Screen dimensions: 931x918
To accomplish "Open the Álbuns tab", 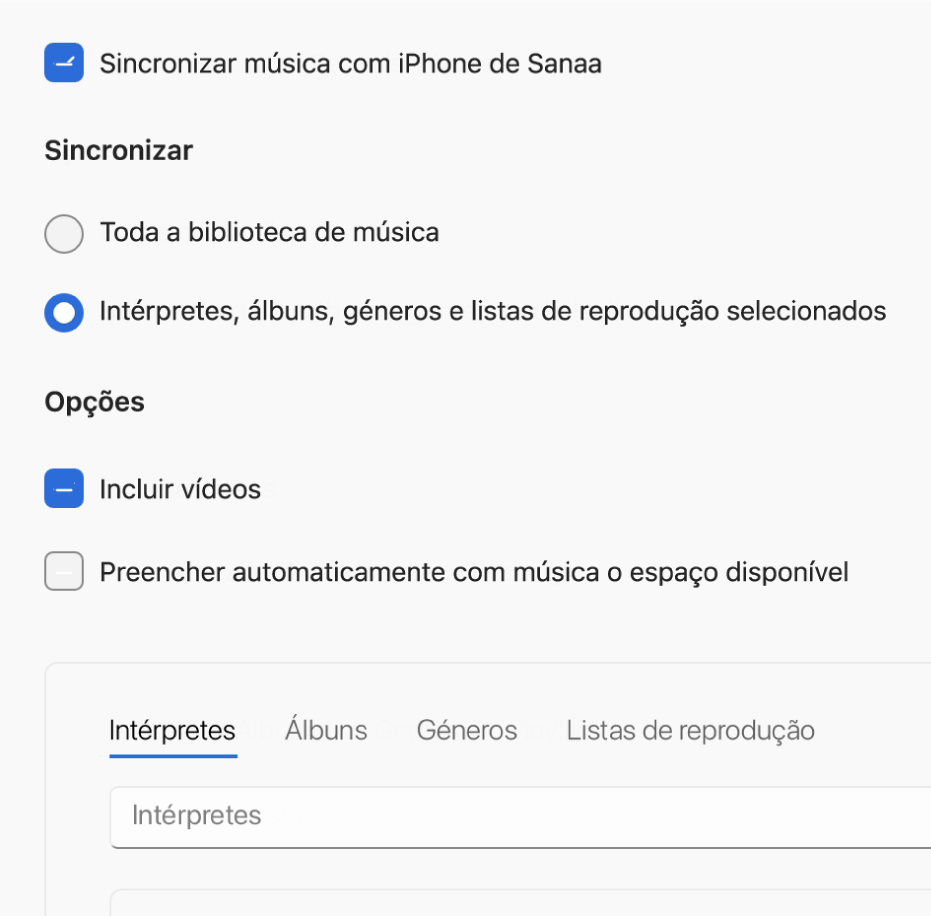I will coord(326,731).
